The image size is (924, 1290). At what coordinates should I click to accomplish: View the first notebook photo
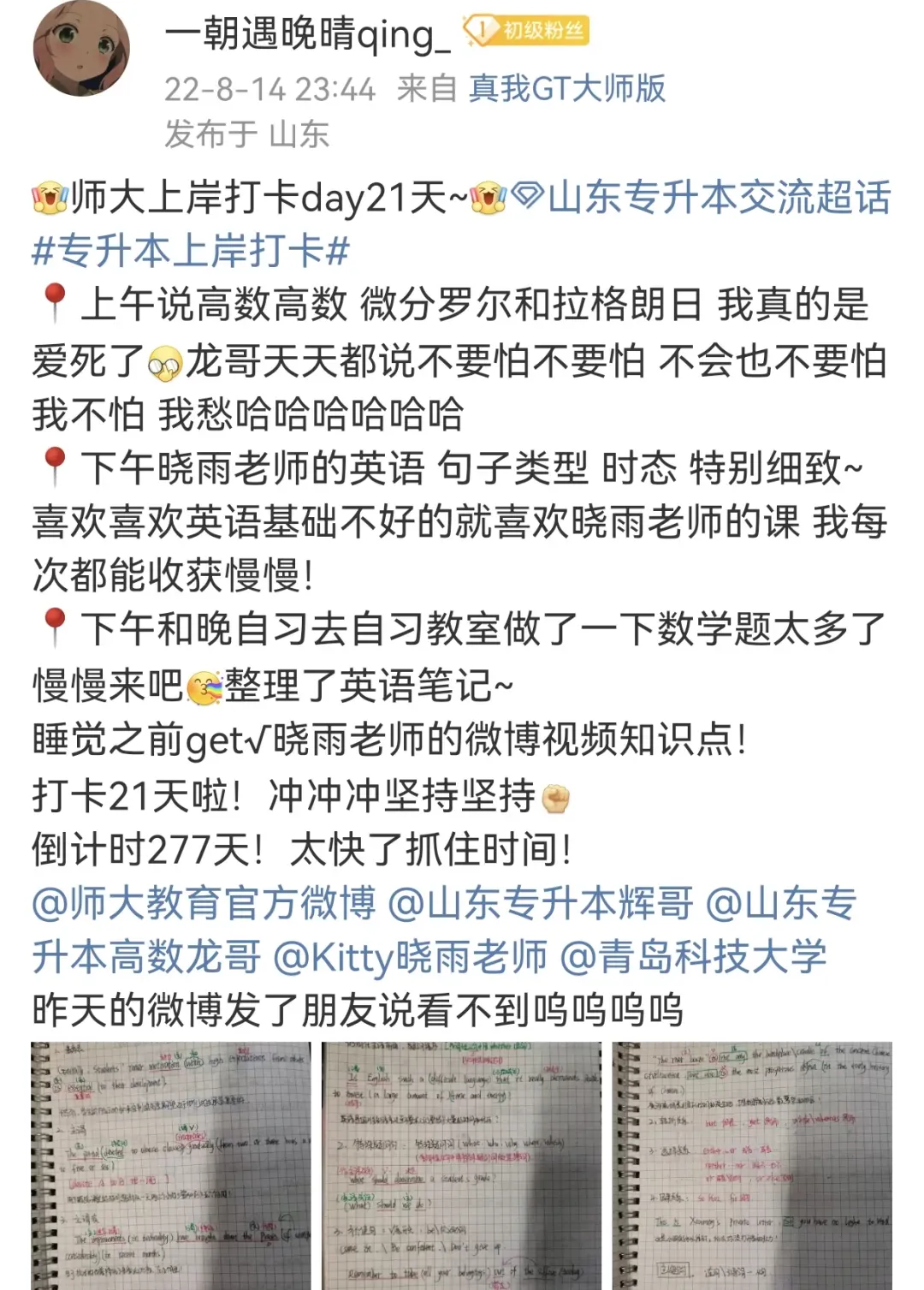(171, 1164)
